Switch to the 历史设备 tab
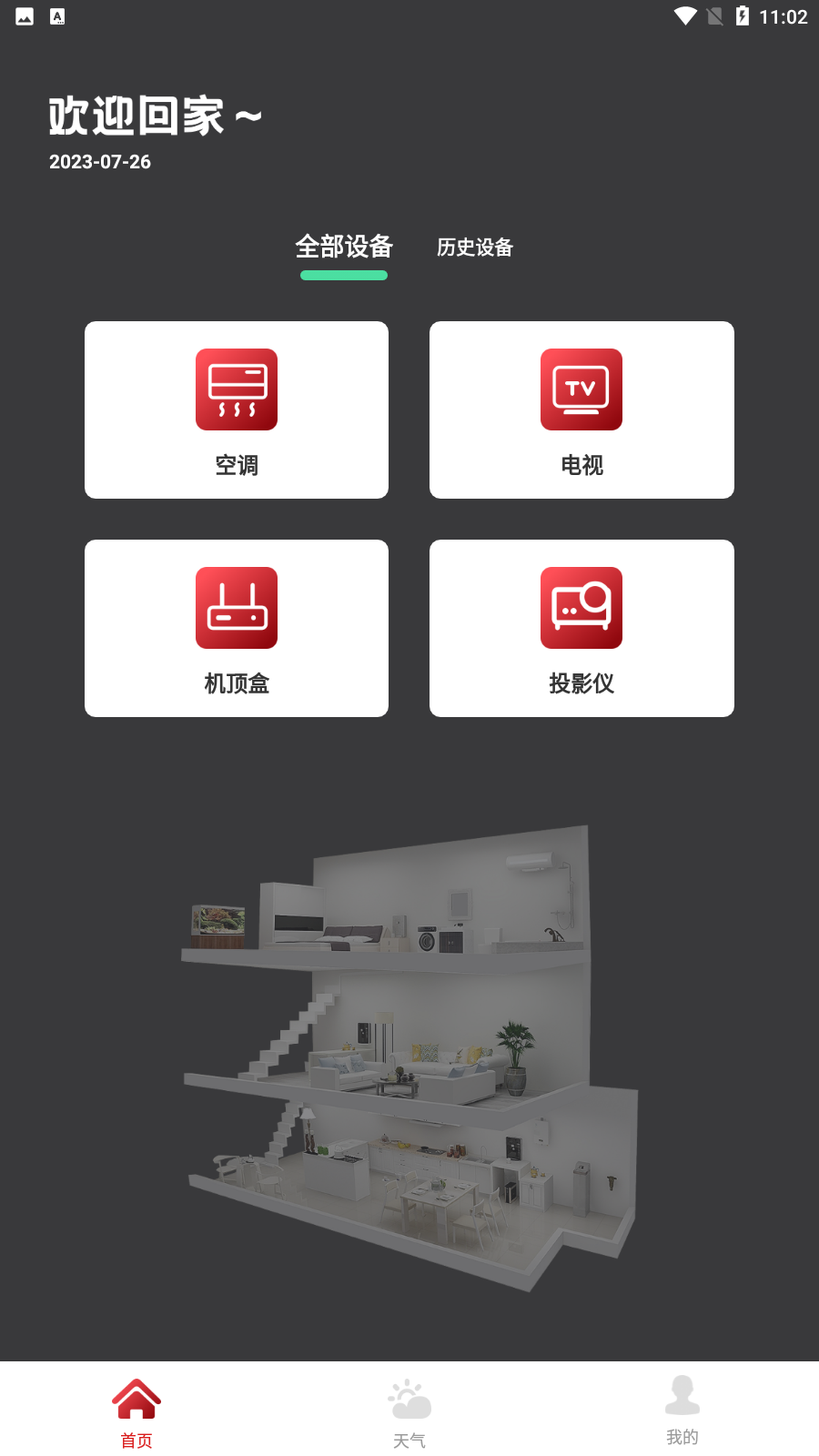 (x=475, y=248)
